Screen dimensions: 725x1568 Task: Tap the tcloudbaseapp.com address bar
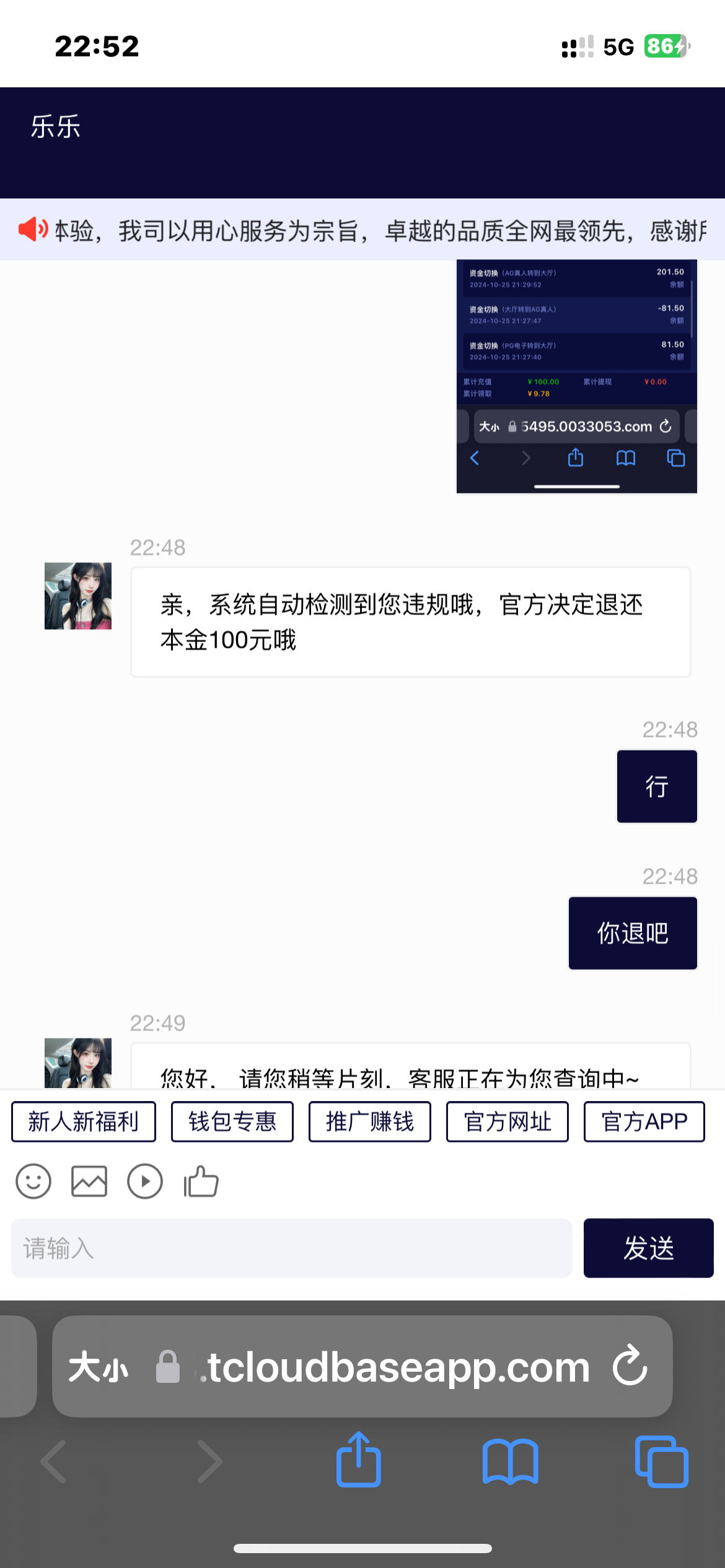click(x=397, y=1367)
